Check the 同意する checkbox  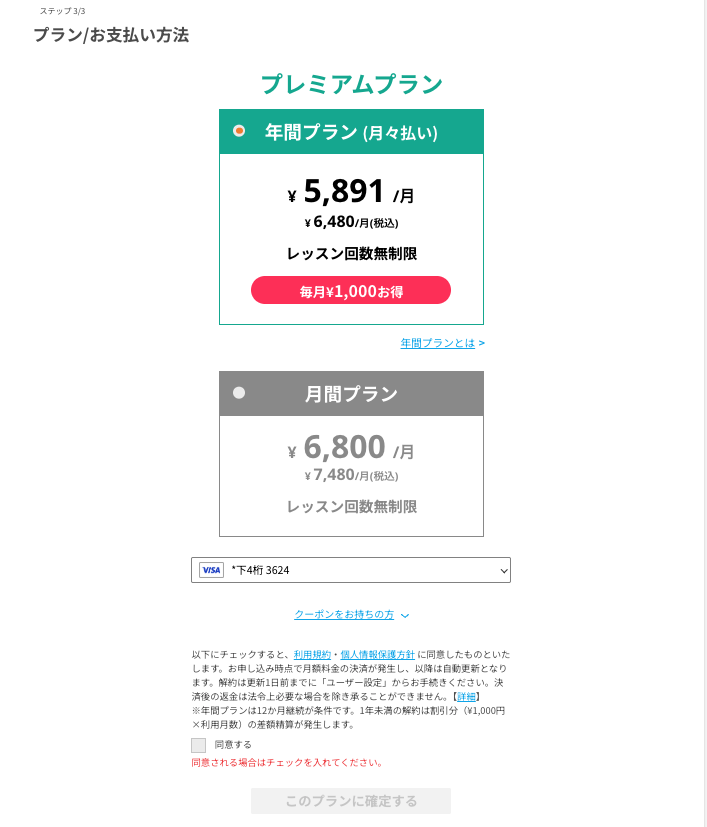(199, 745)
